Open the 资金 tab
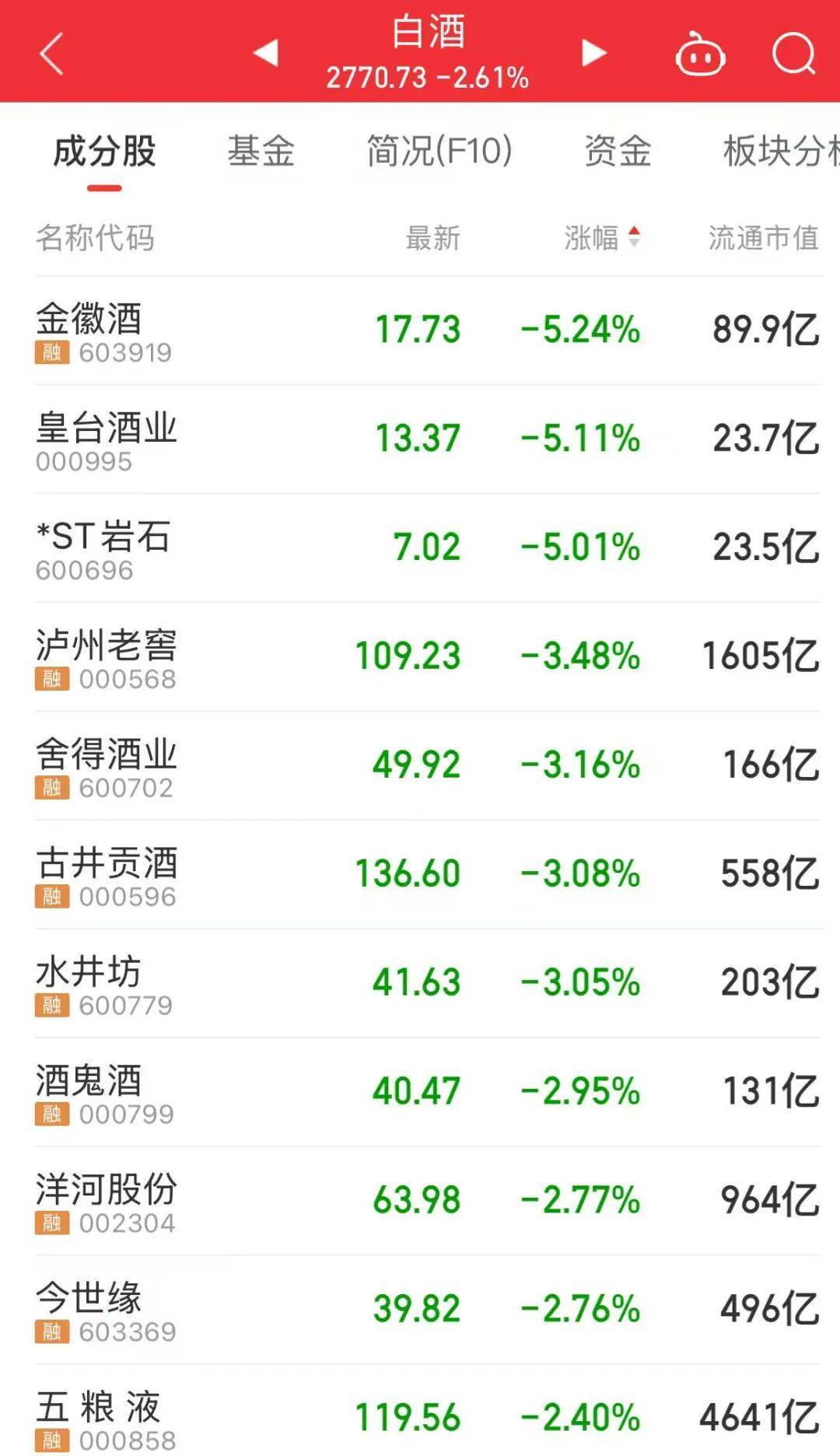This screenshot has height=1456, width=840. pos(617,152)
